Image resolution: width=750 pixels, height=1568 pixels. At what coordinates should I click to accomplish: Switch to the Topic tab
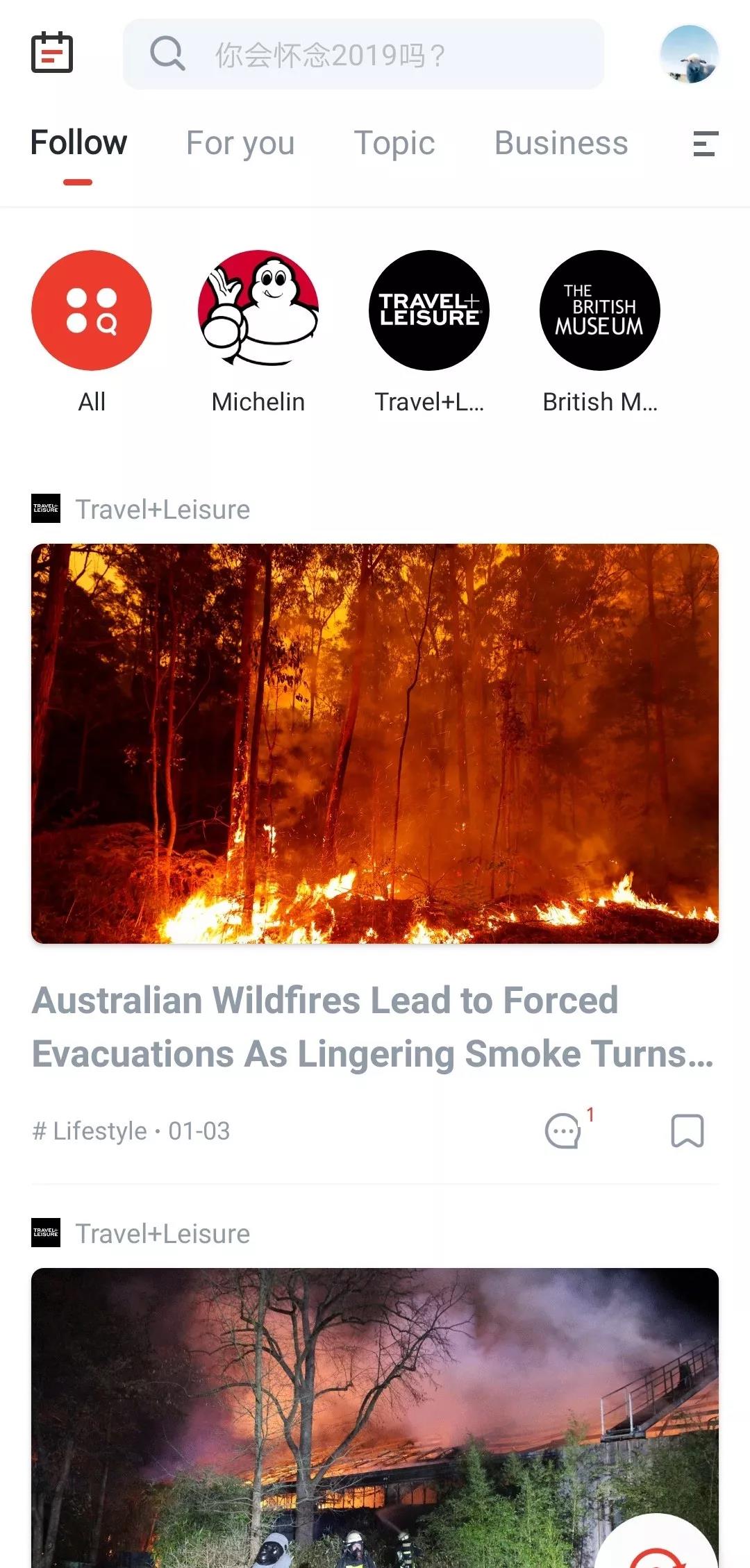coord(394,143)
